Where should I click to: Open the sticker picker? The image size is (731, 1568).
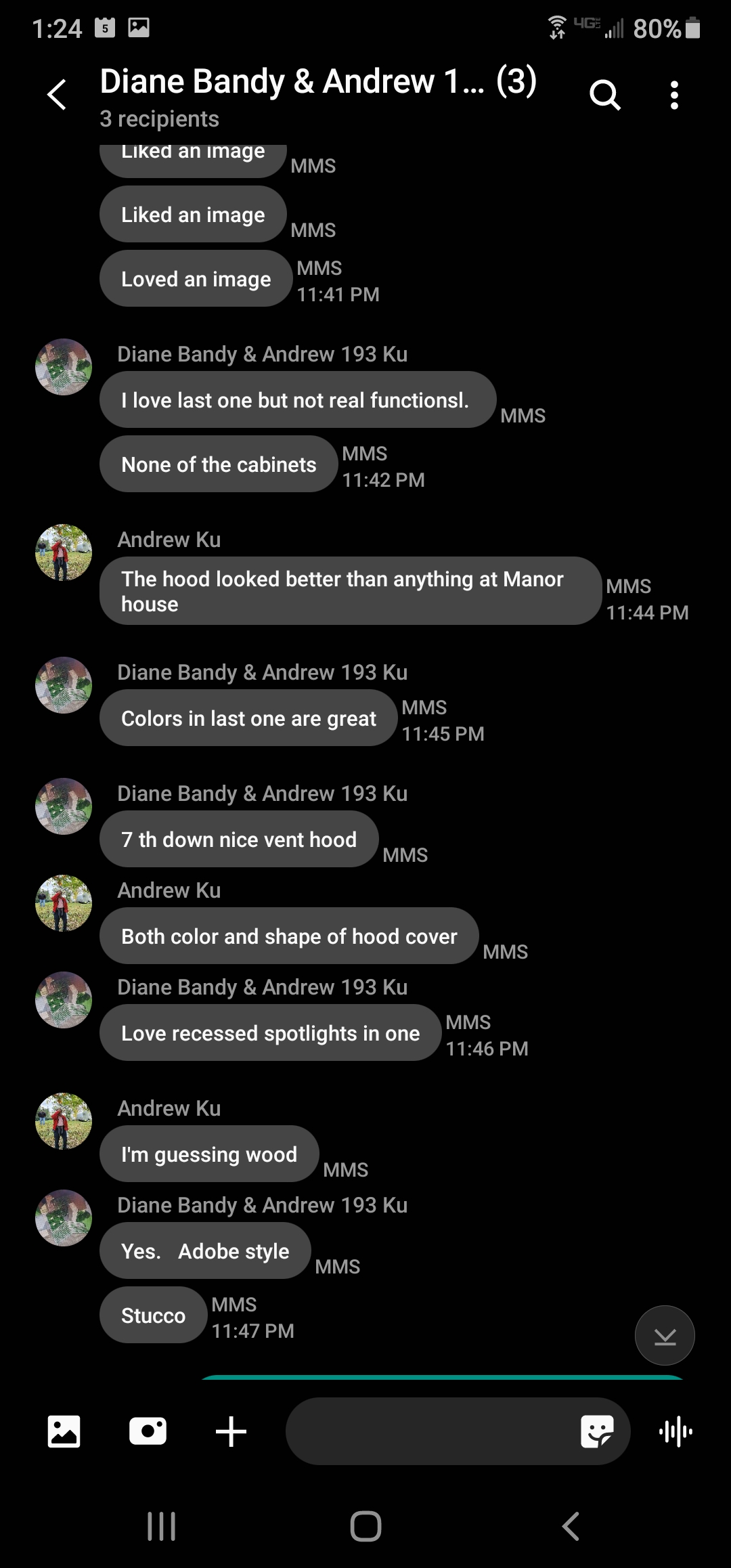(x=597, y=1431)
